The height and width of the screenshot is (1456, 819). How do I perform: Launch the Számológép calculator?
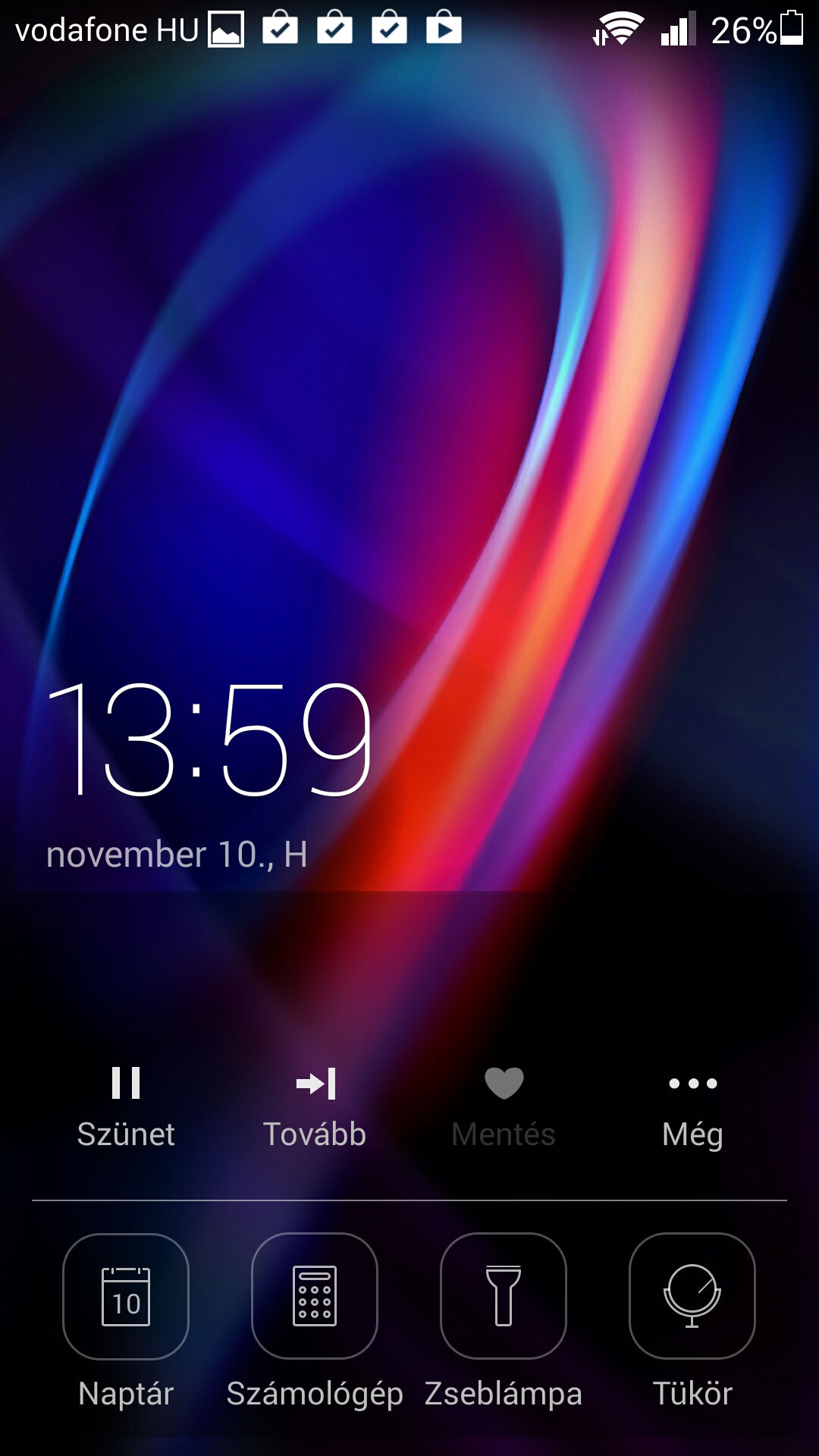[315, 1296]
